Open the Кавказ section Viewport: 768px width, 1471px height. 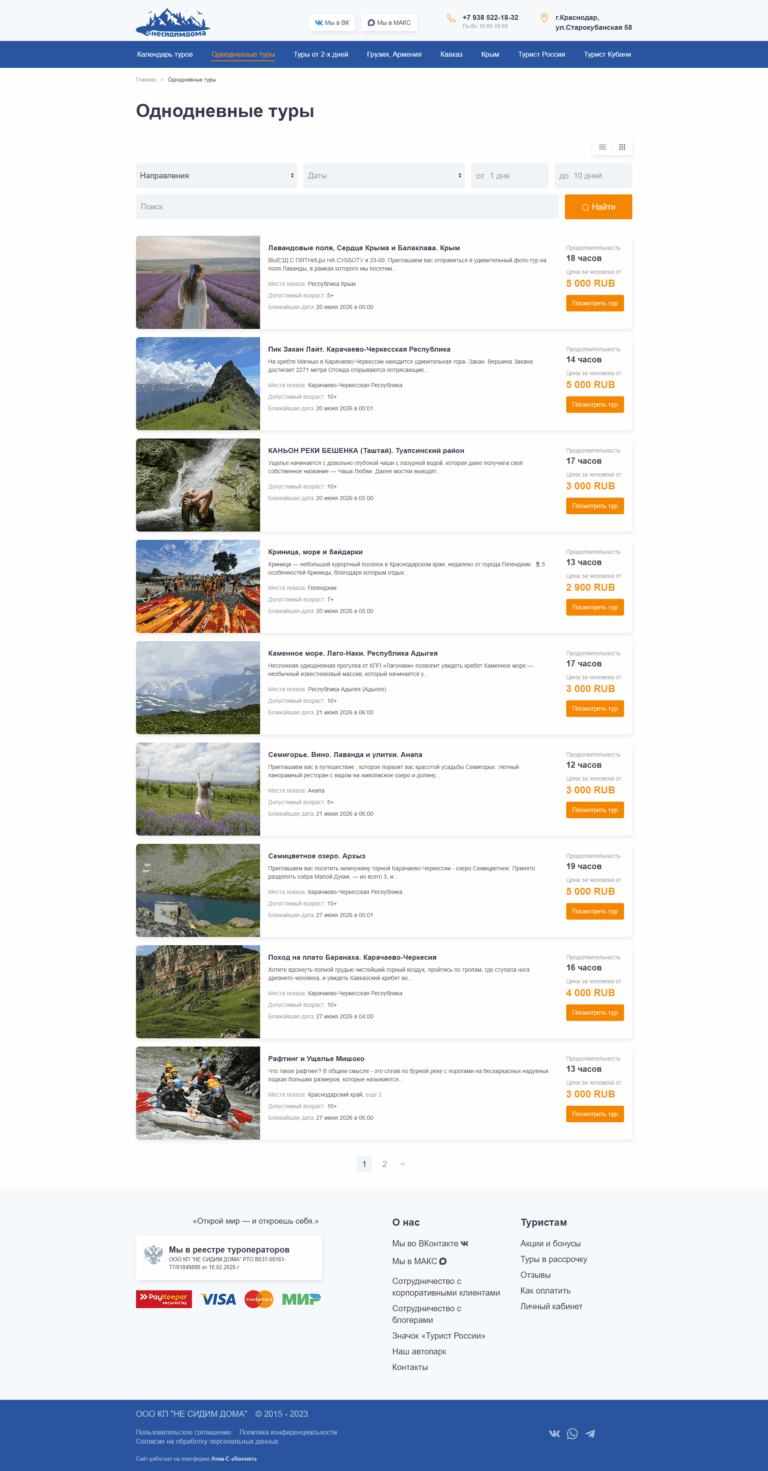(451, 54)
